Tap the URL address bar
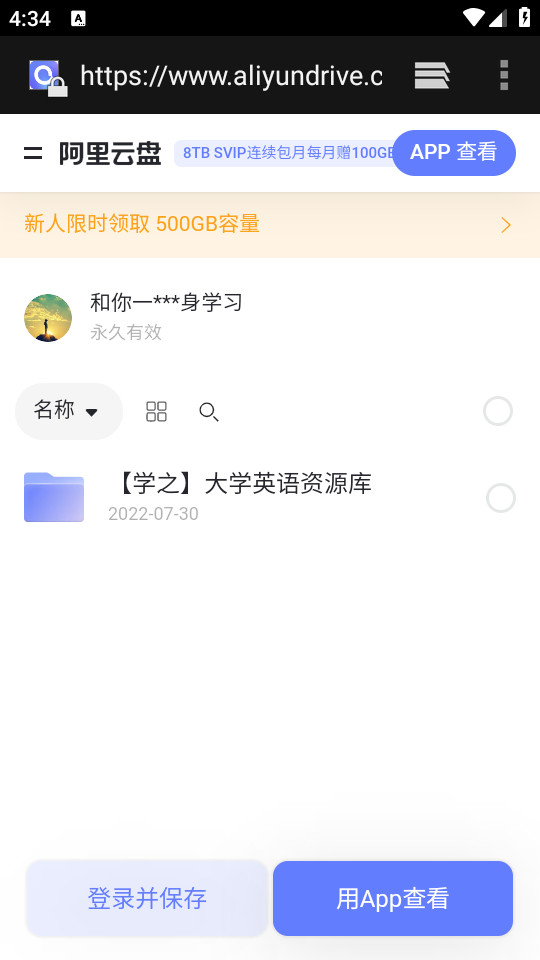Screen dimensions: 540x960 click(x=231, y=75)
